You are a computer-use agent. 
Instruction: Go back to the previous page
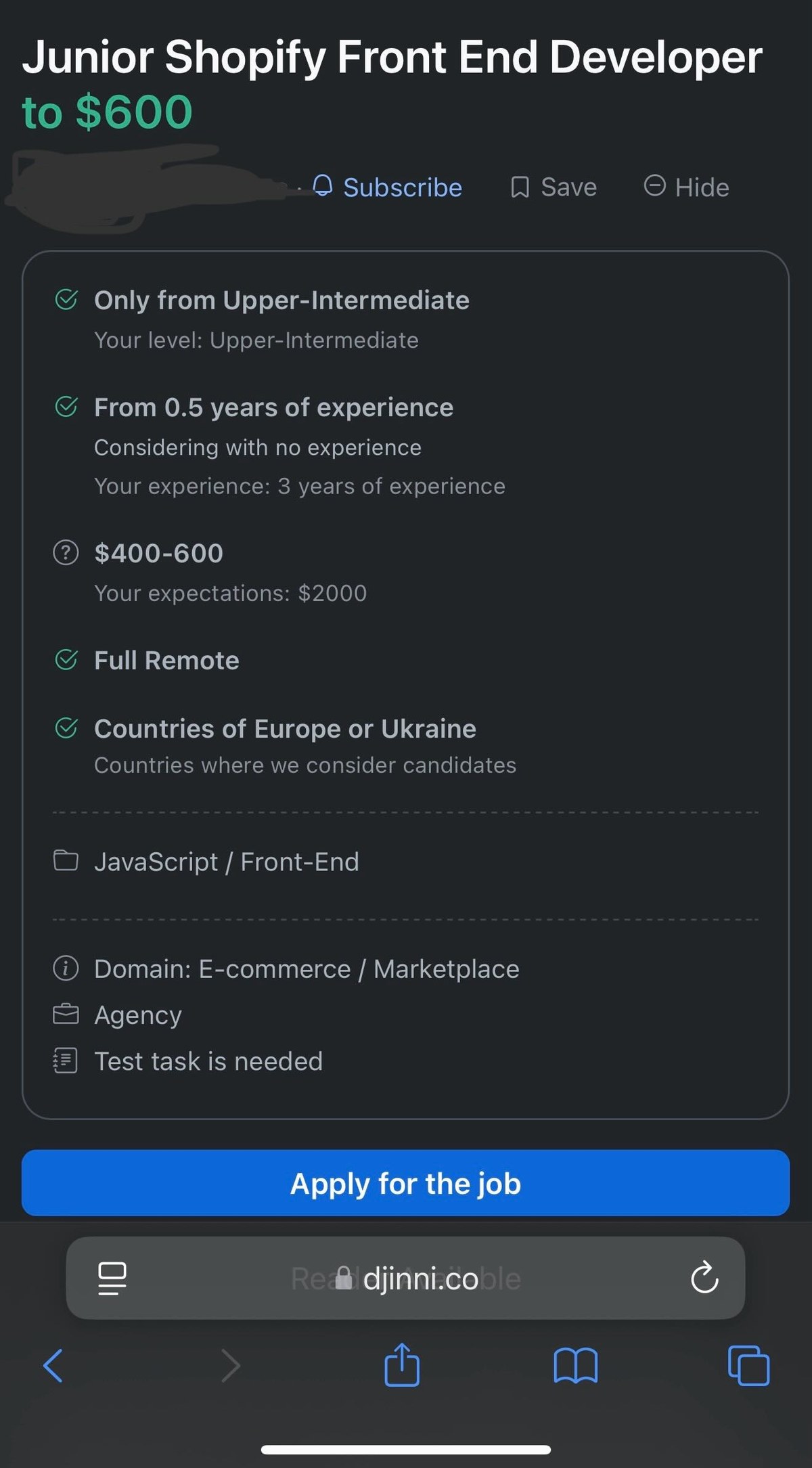(x=53, y=1366)
